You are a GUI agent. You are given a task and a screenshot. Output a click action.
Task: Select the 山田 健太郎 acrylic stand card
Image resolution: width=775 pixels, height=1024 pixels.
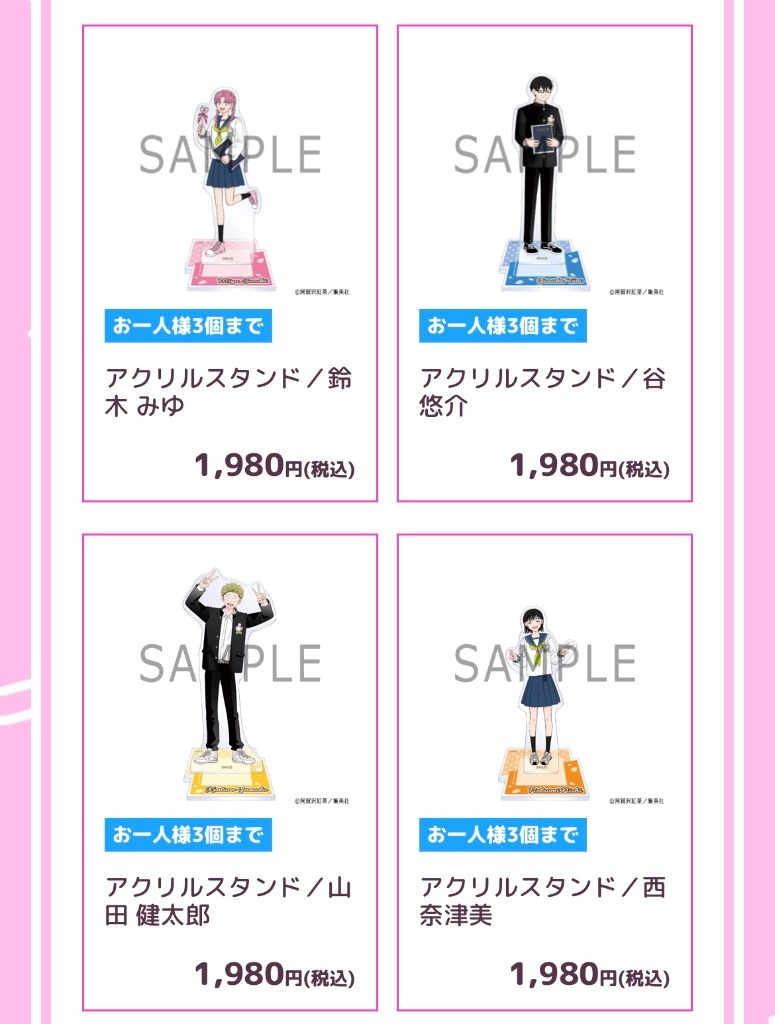pos(229,772)
